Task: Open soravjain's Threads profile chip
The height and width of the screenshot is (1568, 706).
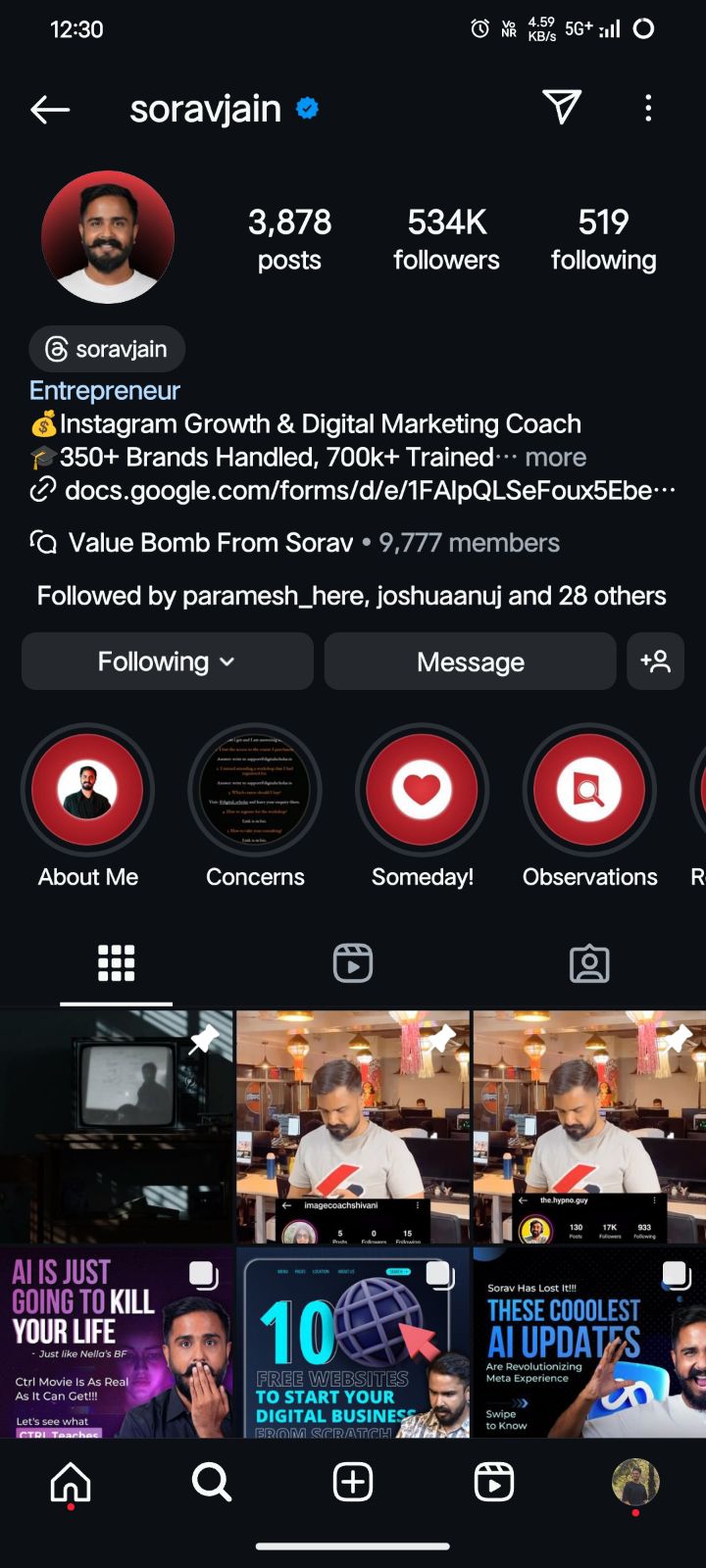Action: [107, 349]
